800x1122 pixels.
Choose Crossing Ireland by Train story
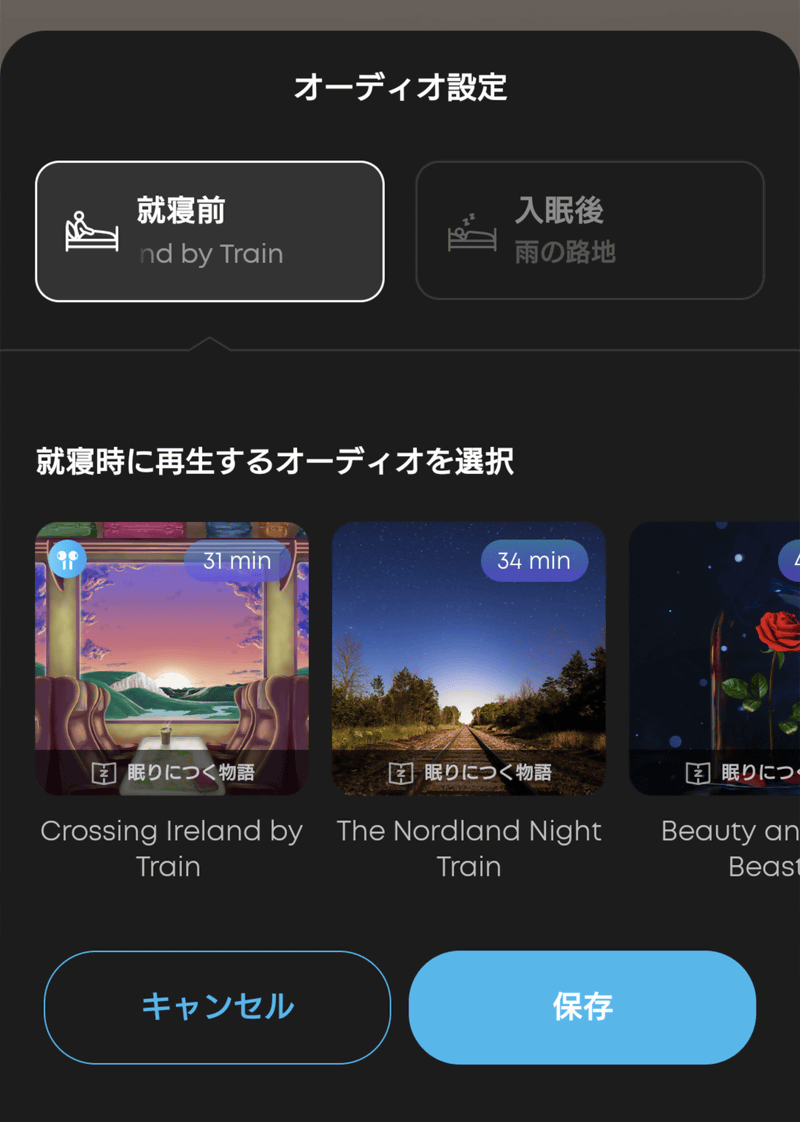(172, 659)
